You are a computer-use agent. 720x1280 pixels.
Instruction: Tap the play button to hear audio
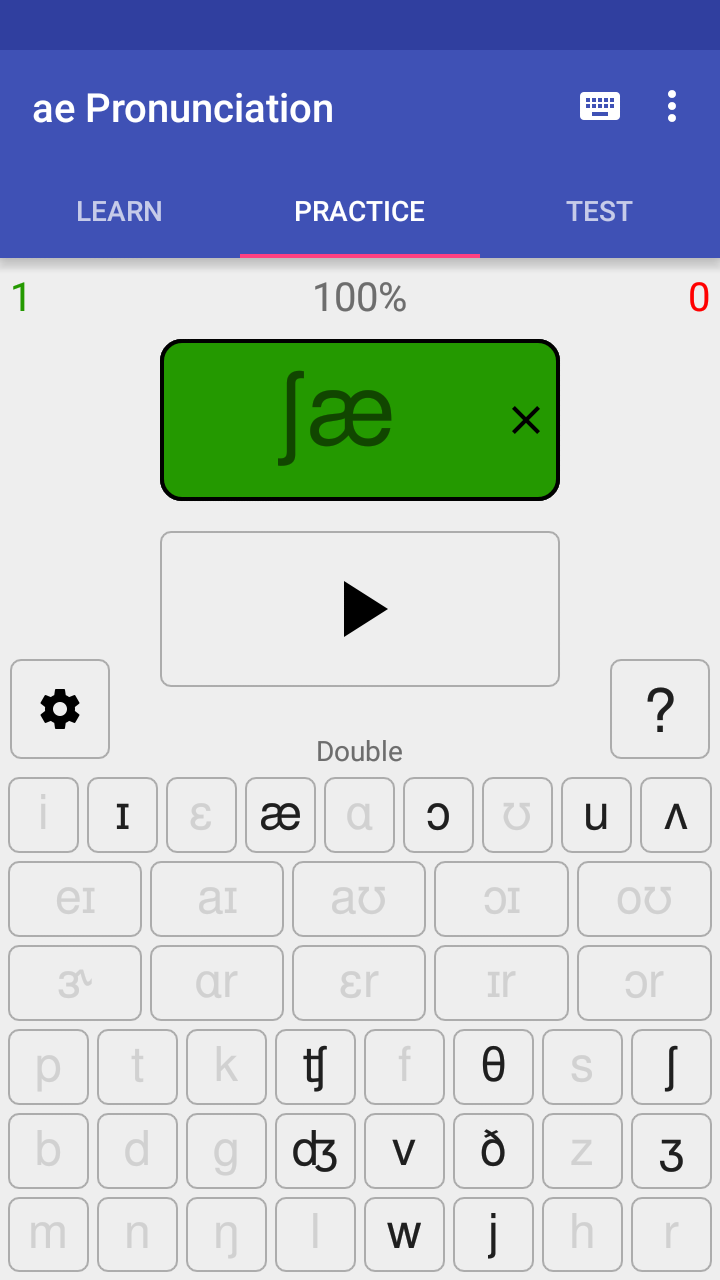point(360,608)
